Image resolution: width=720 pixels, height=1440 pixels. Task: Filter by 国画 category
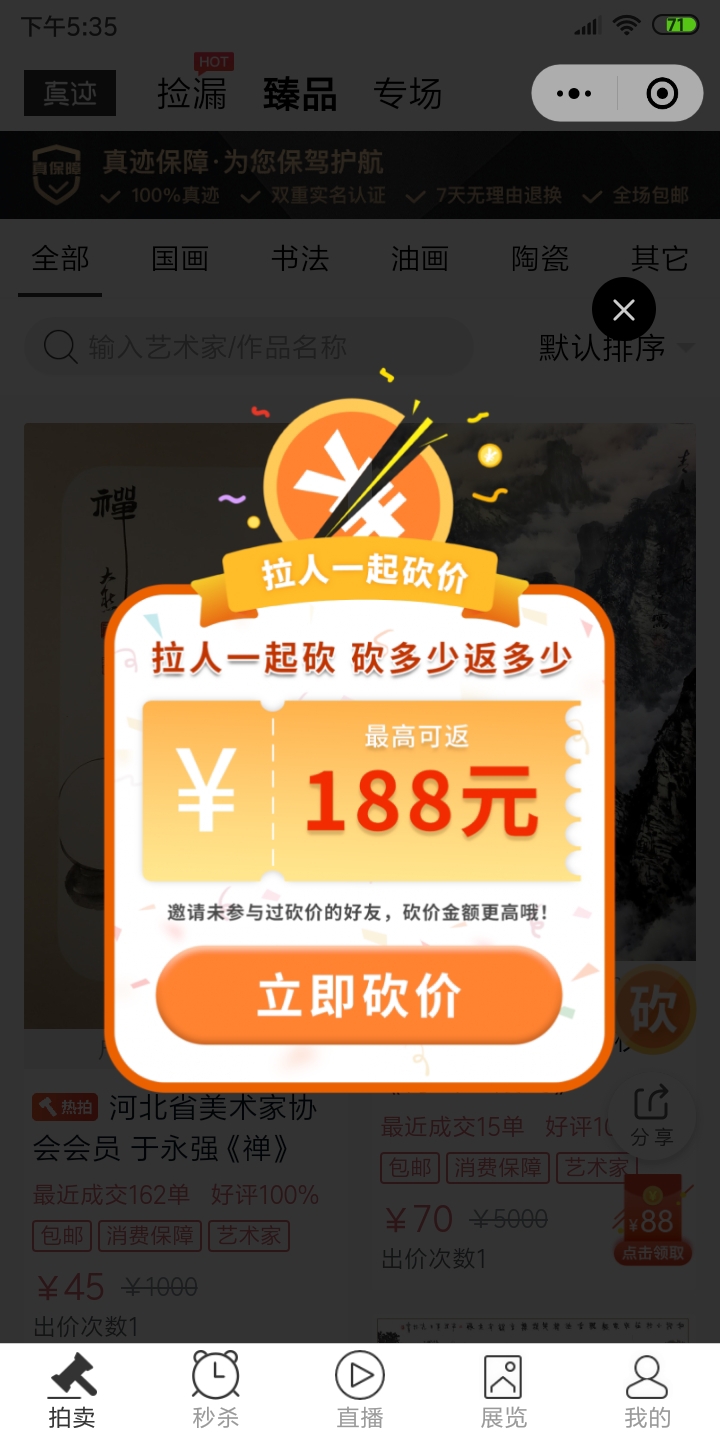[x=180, y=259]
